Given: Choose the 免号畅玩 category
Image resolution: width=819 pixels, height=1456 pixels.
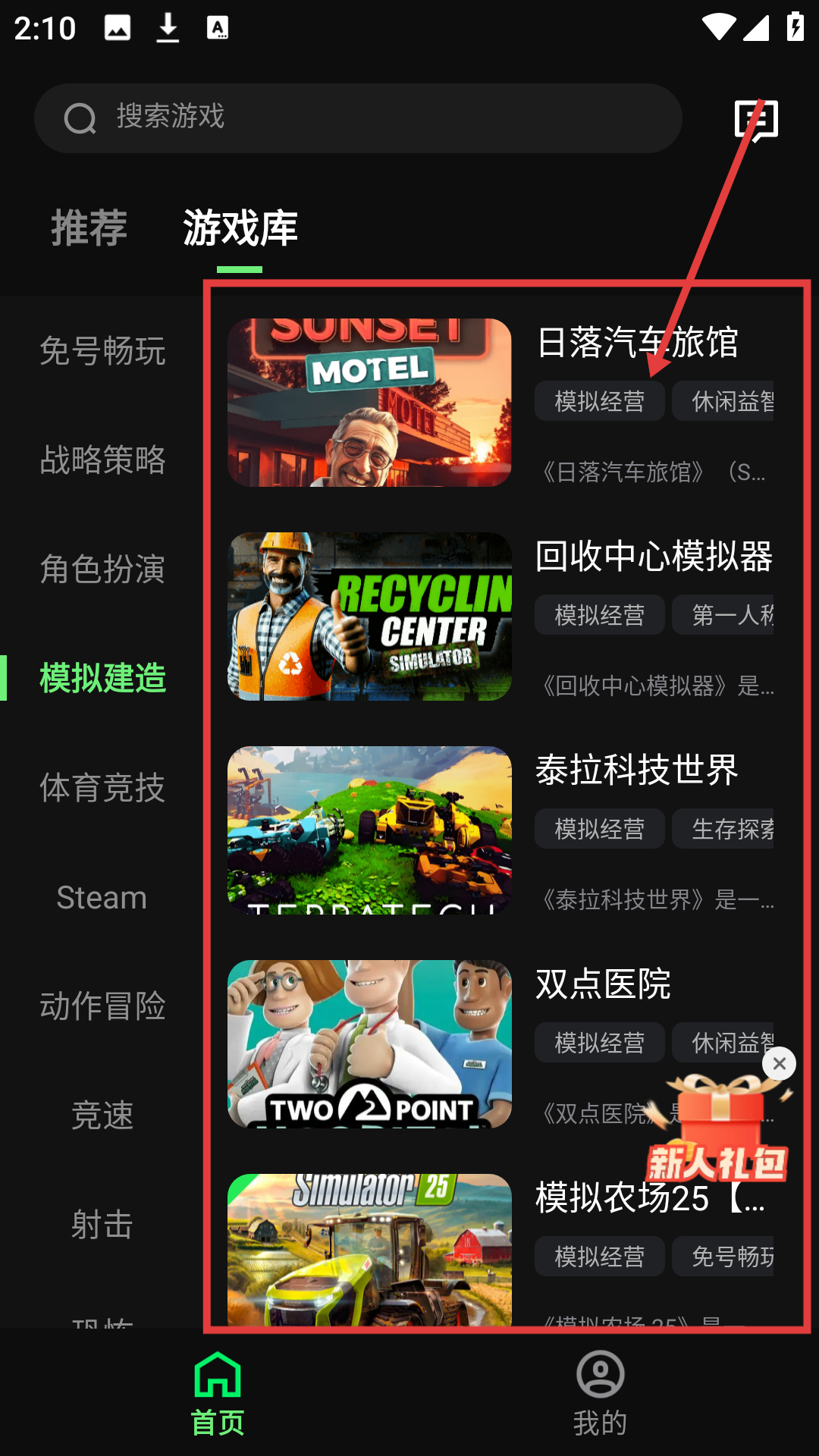Looking at the screenshot, I should point(102,351).
